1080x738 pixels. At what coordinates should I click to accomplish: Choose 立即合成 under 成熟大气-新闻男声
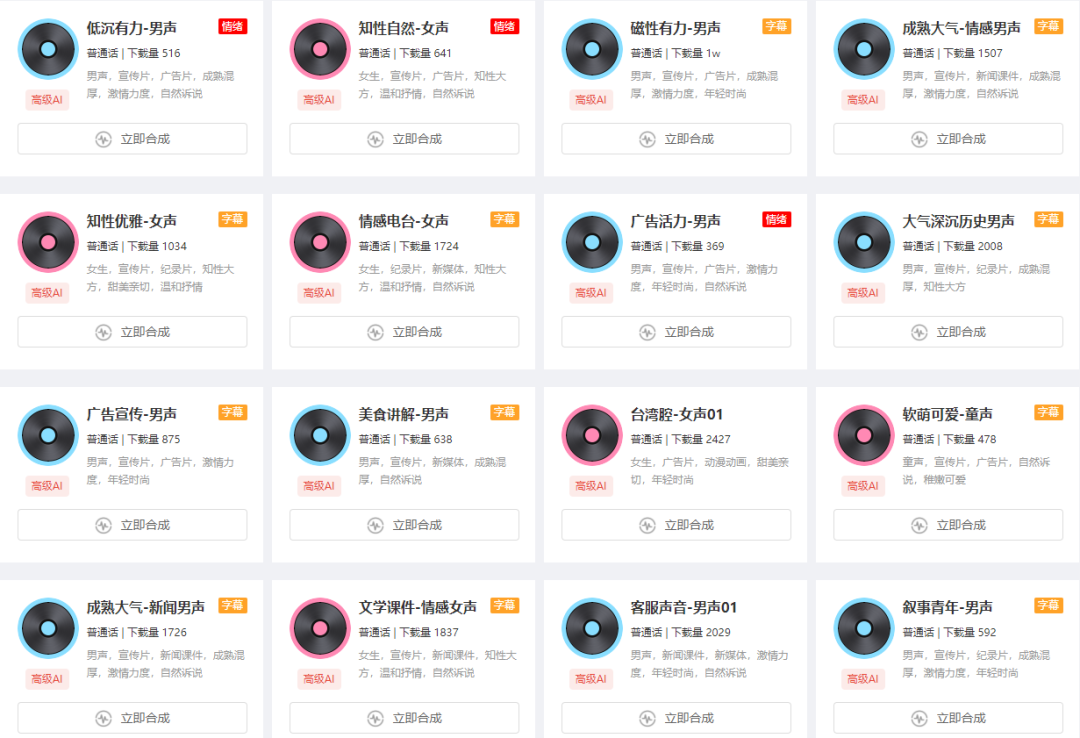click(132, 717)
